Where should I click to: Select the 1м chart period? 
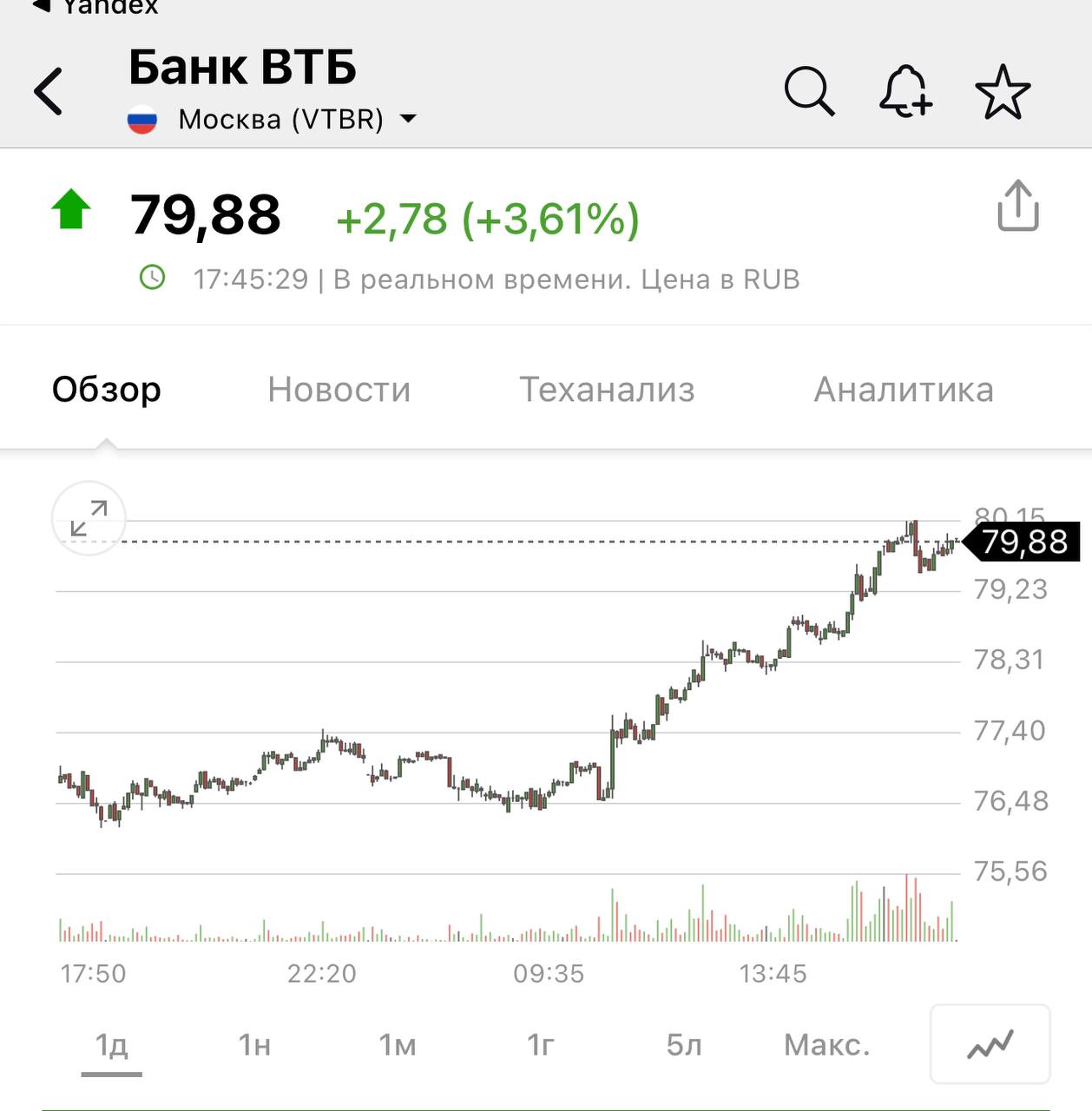coord(398,1045)
